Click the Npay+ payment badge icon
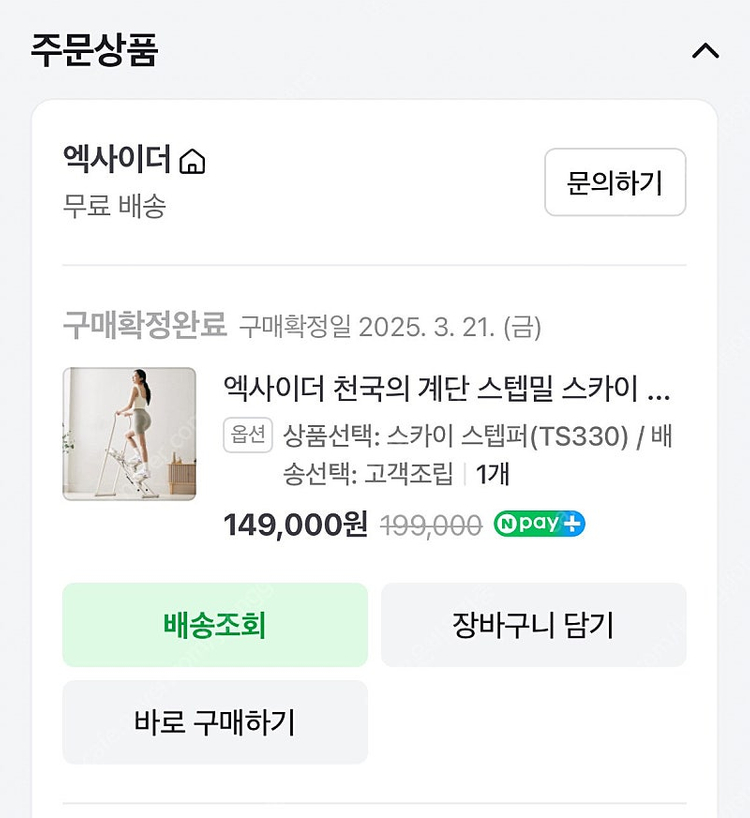The height and width of the screenshot is (818, 750). (540, 523)
